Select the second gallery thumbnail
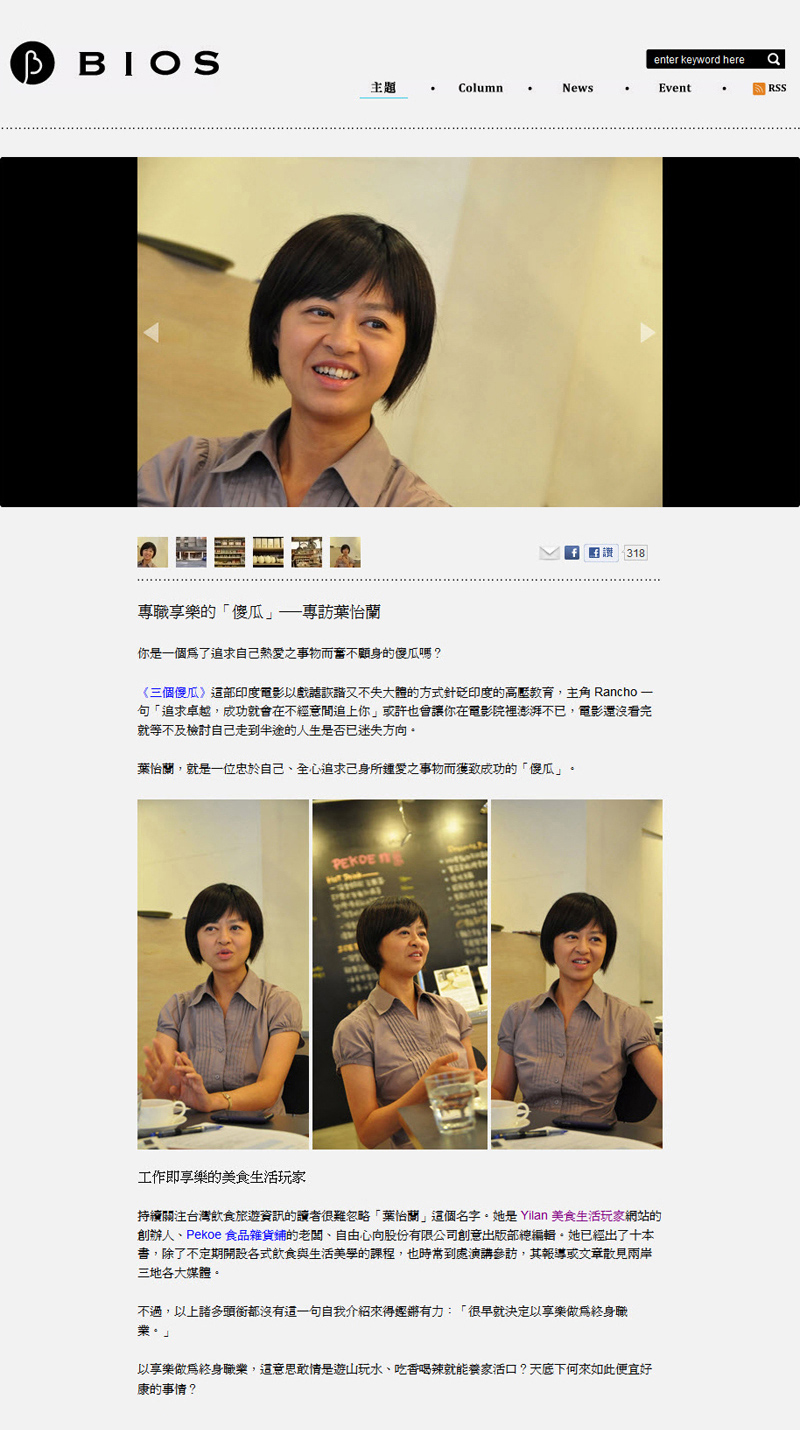 [x=191, y=552]
